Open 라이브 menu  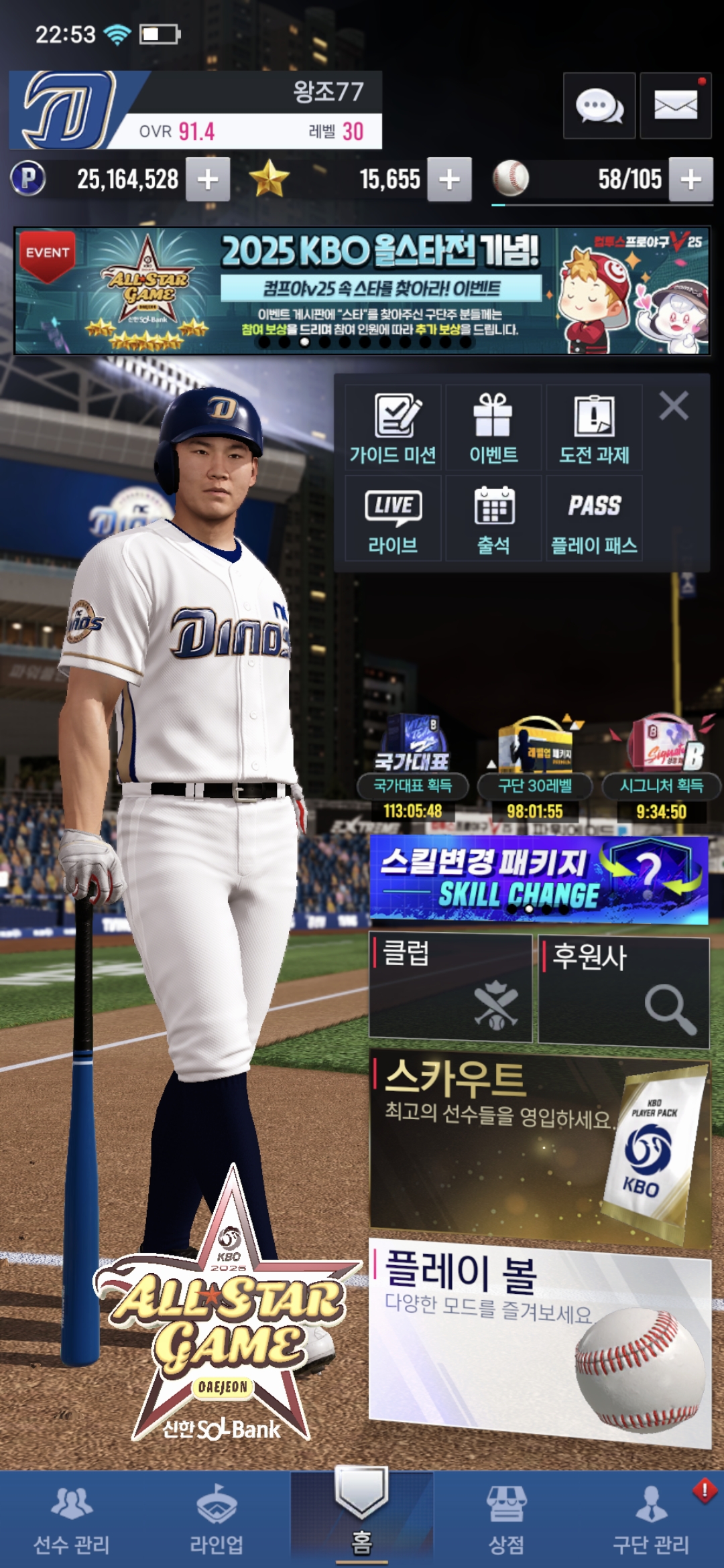[x=393, y=519]
